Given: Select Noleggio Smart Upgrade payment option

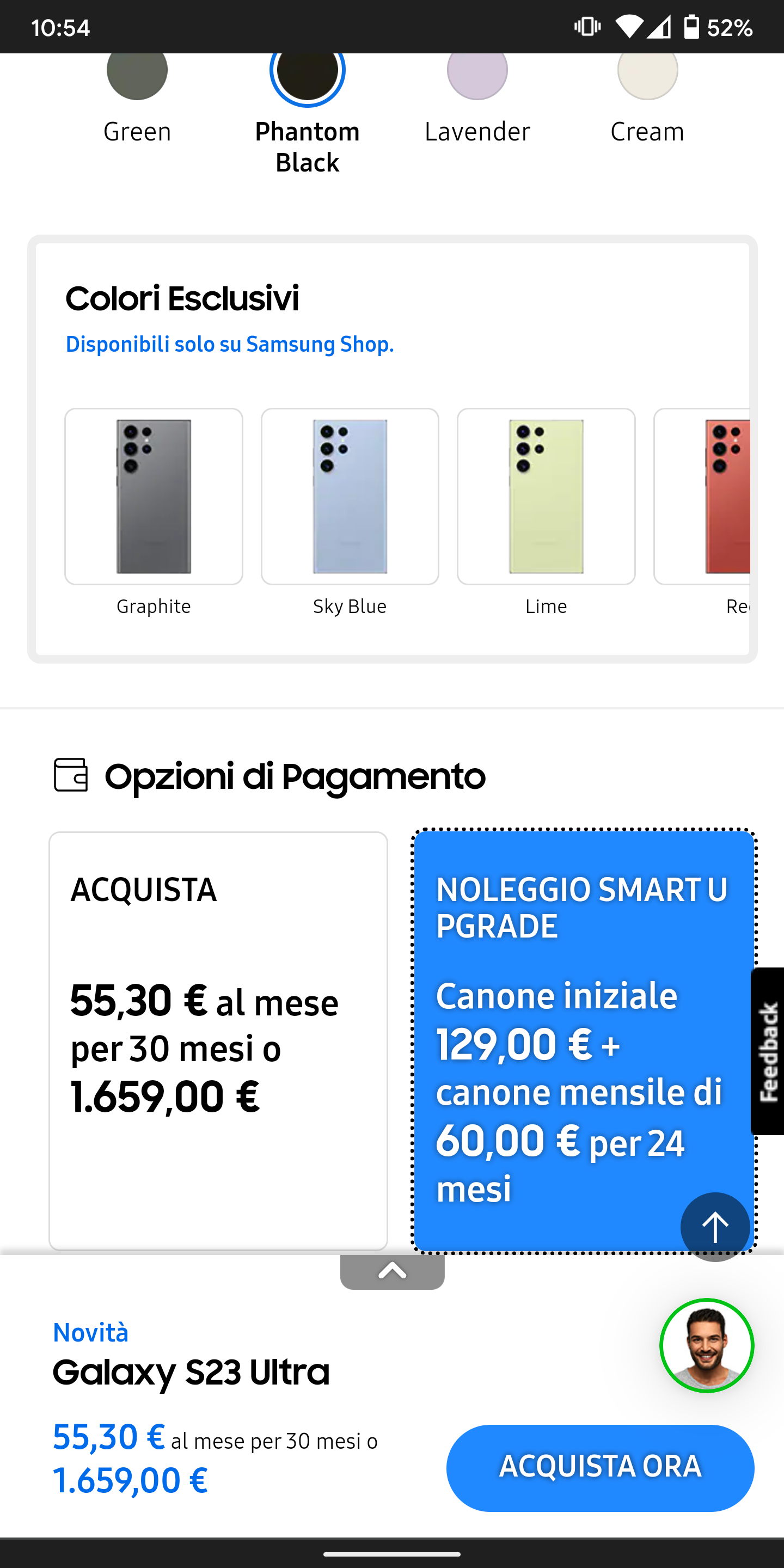Looking at the screenshot, I should pos(584,1041).
